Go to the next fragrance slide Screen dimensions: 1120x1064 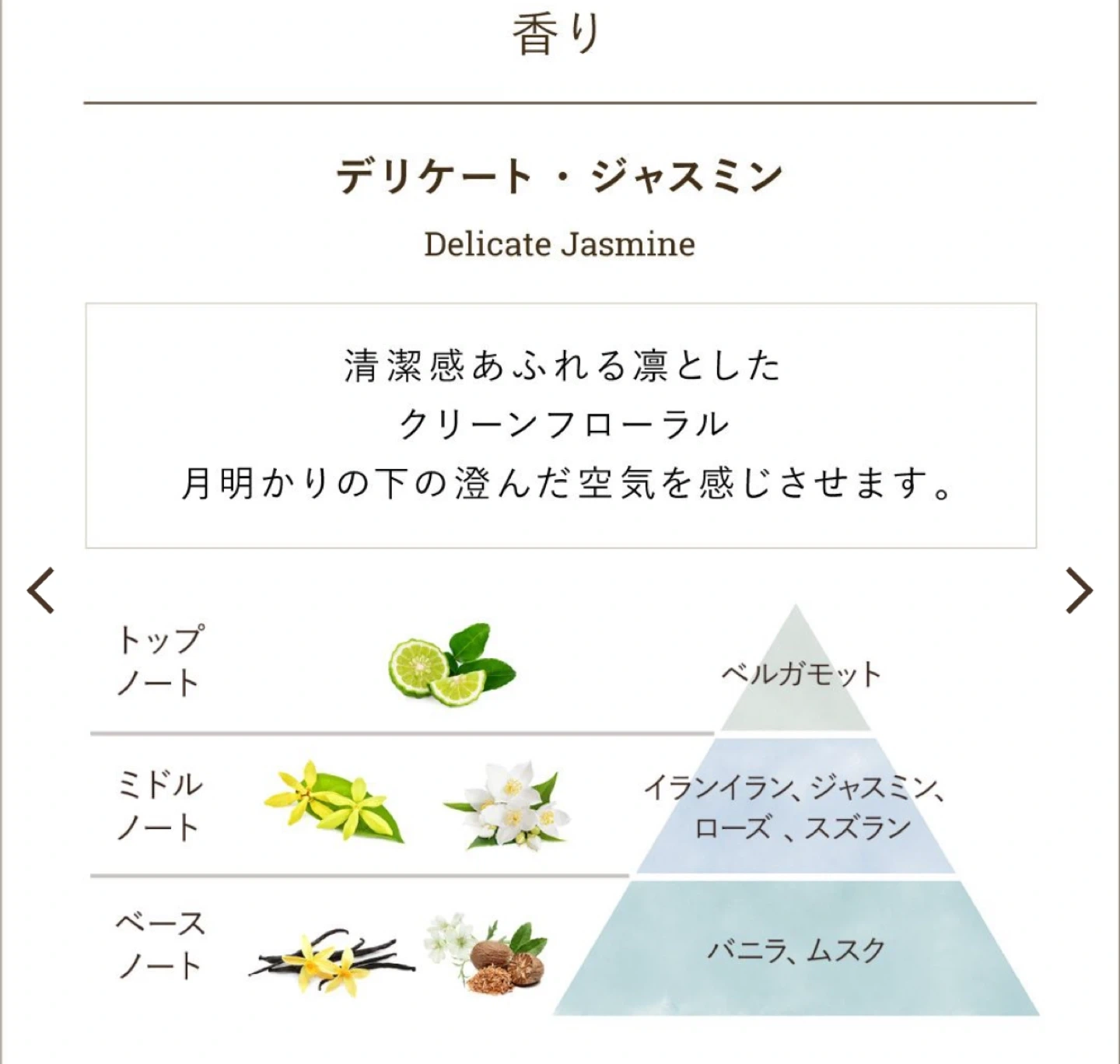(1079, 590)
